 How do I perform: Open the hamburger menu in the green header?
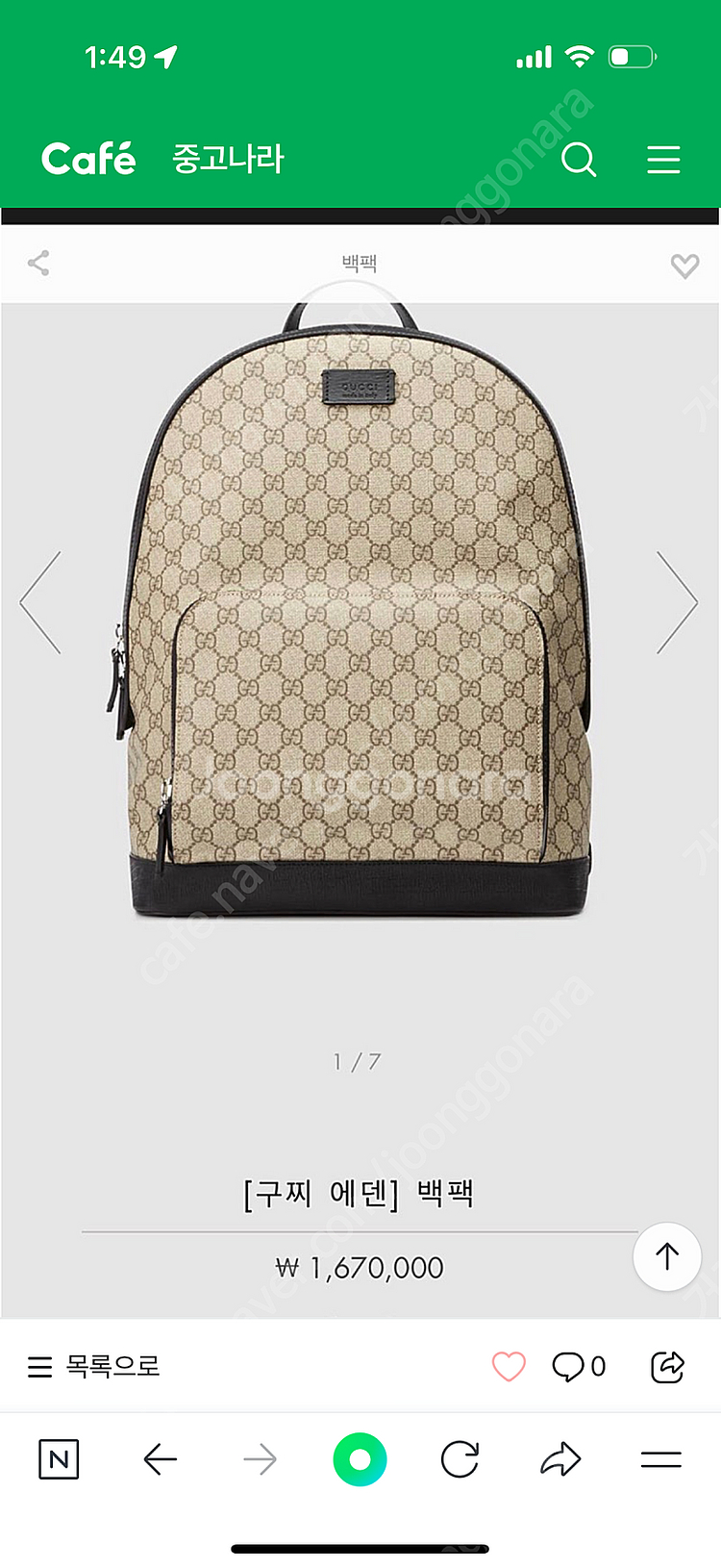pyautogui.click(x=663, y=160)
